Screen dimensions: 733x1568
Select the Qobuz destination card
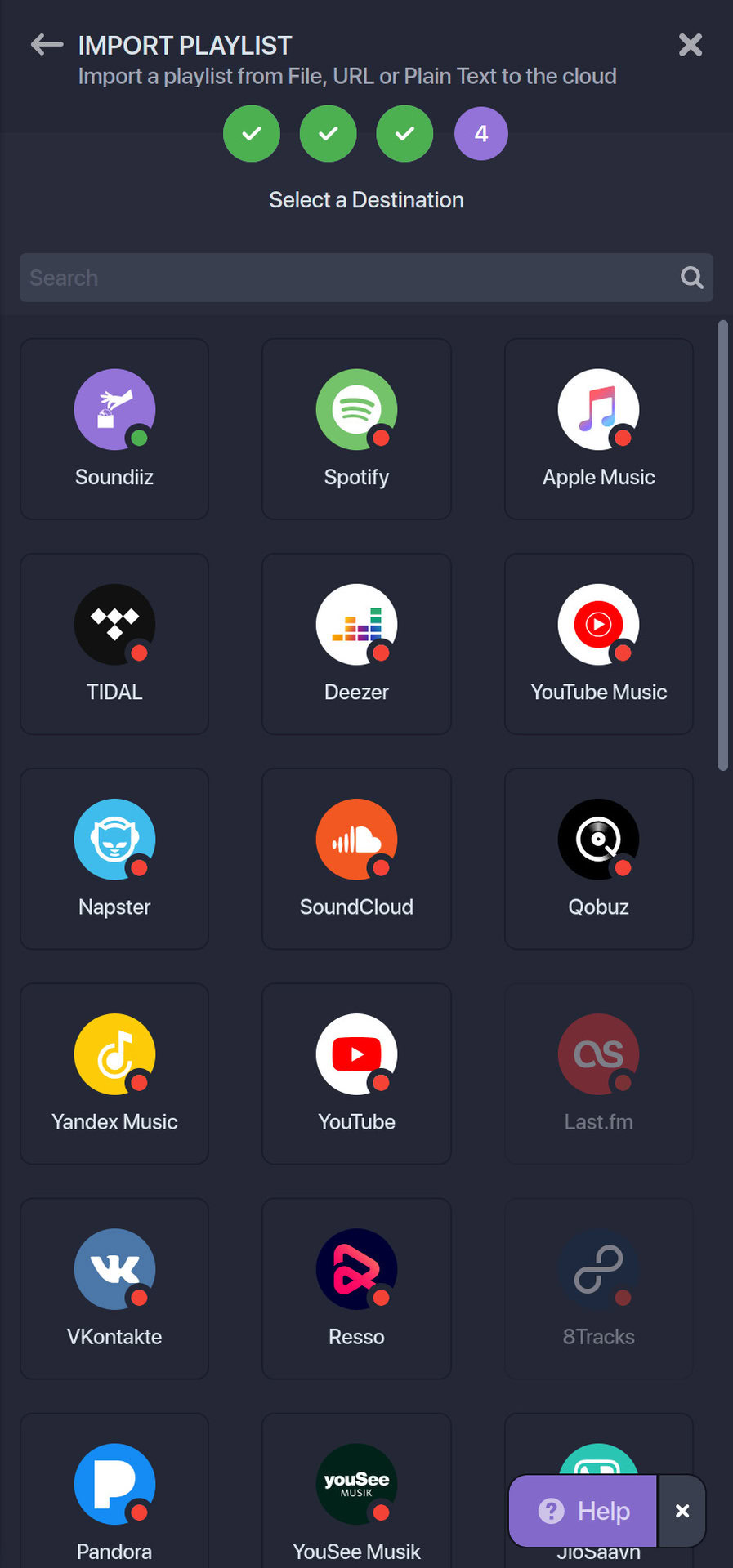pyautogui.click(x=598, y=858)
